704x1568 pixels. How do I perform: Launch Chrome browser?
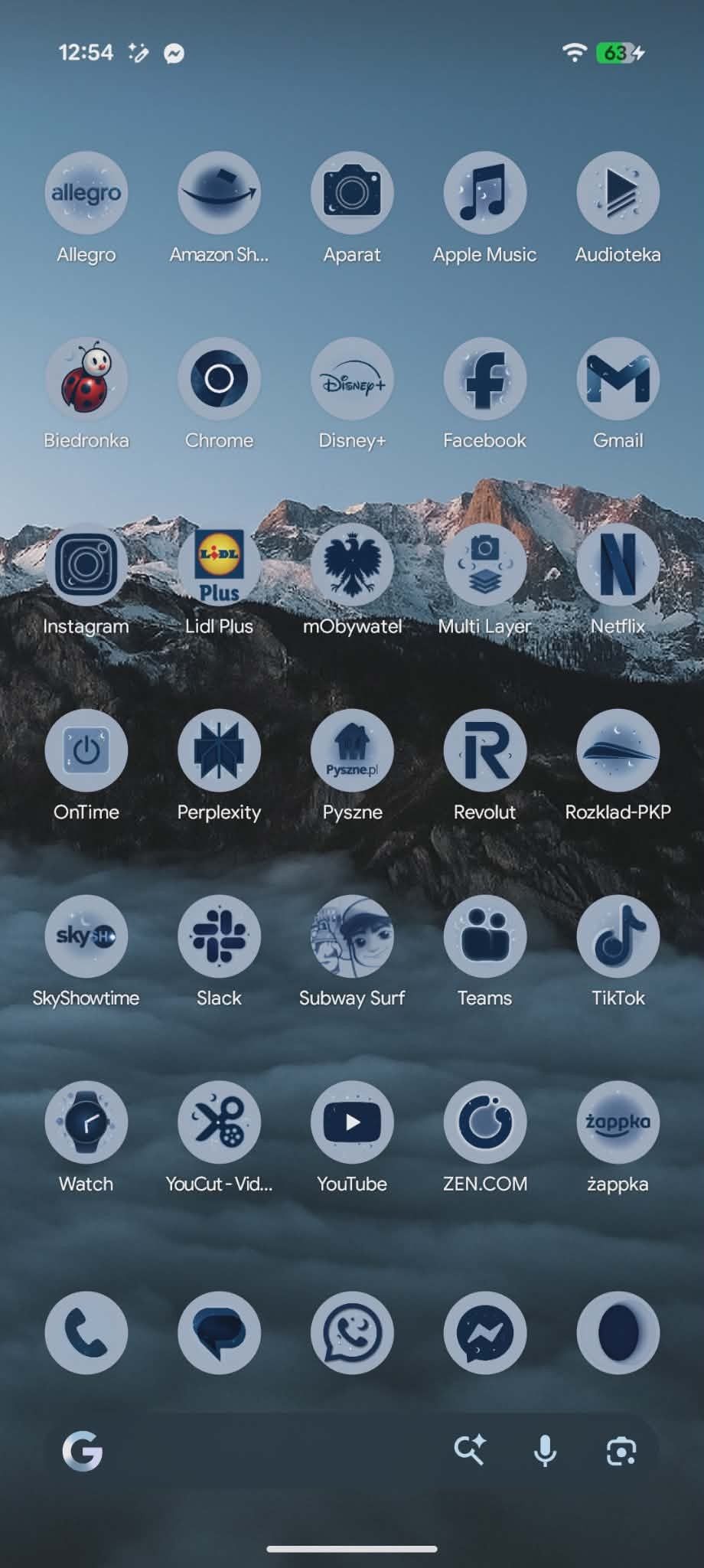click(x=219, y=378)
